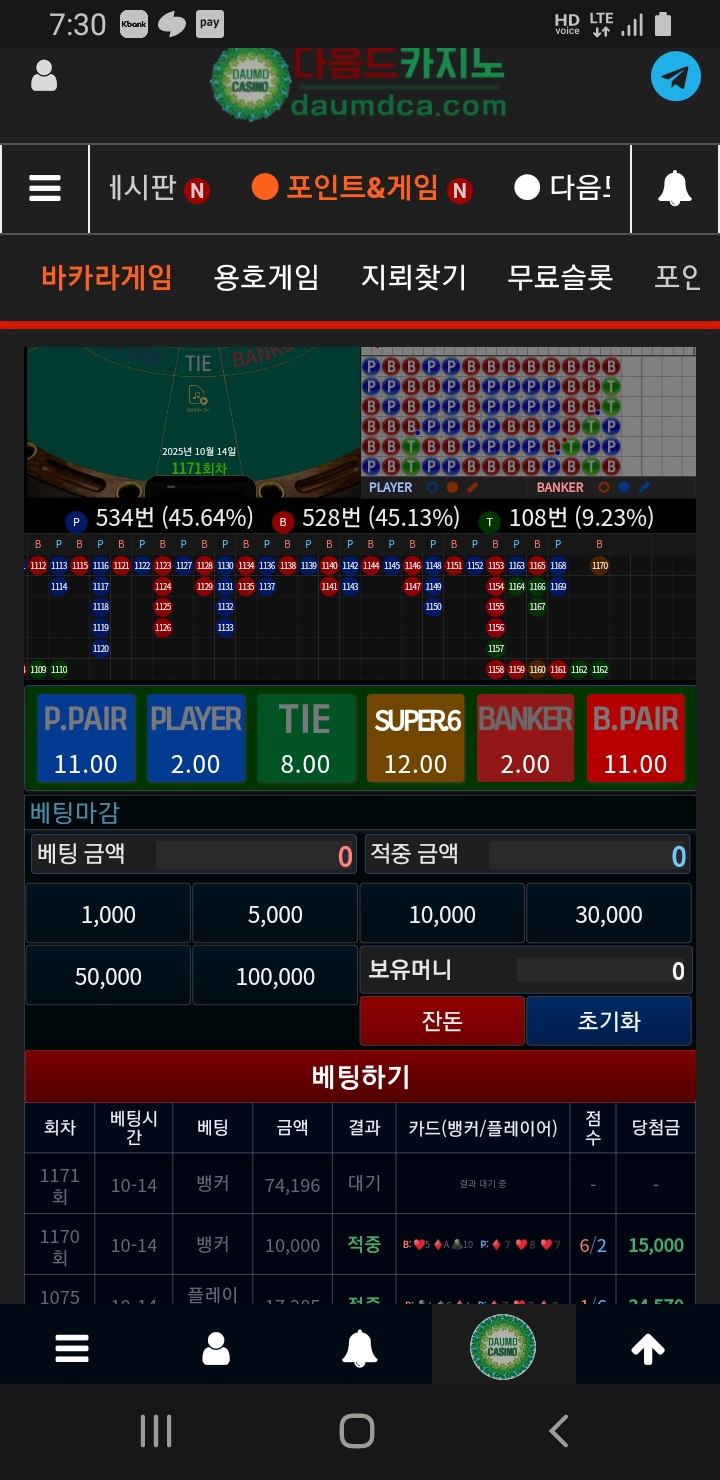This screenshot has height=1480, width=720.
Task: Bet on PLAYER at 2.00
Action: (x=195, y=738)
